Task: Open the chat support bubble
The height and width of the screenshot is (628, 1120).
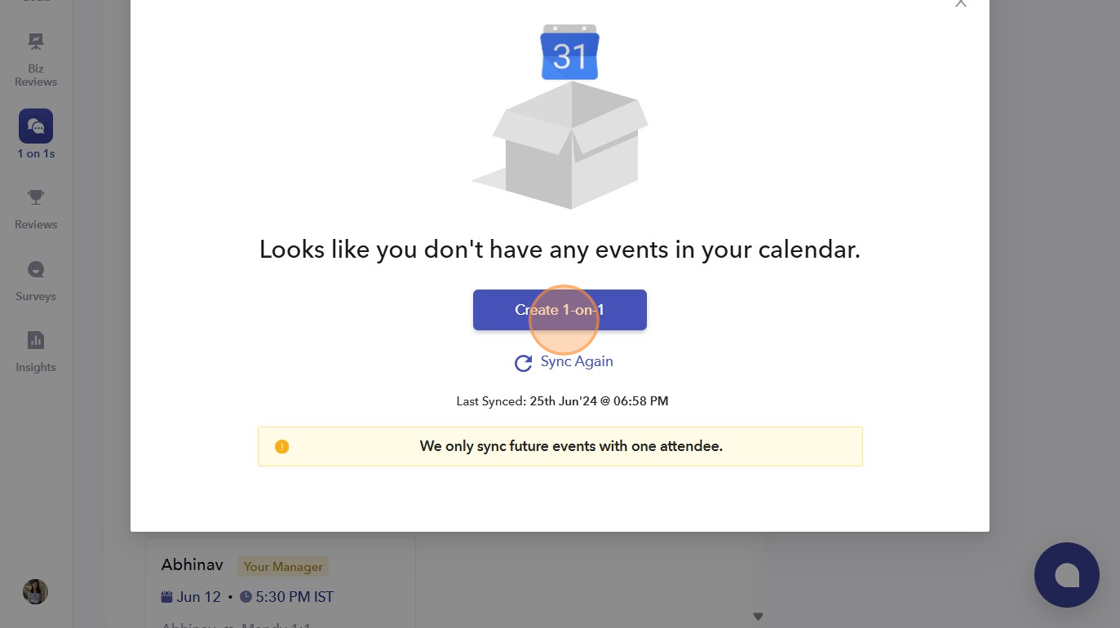Action: click(1066, 575)
